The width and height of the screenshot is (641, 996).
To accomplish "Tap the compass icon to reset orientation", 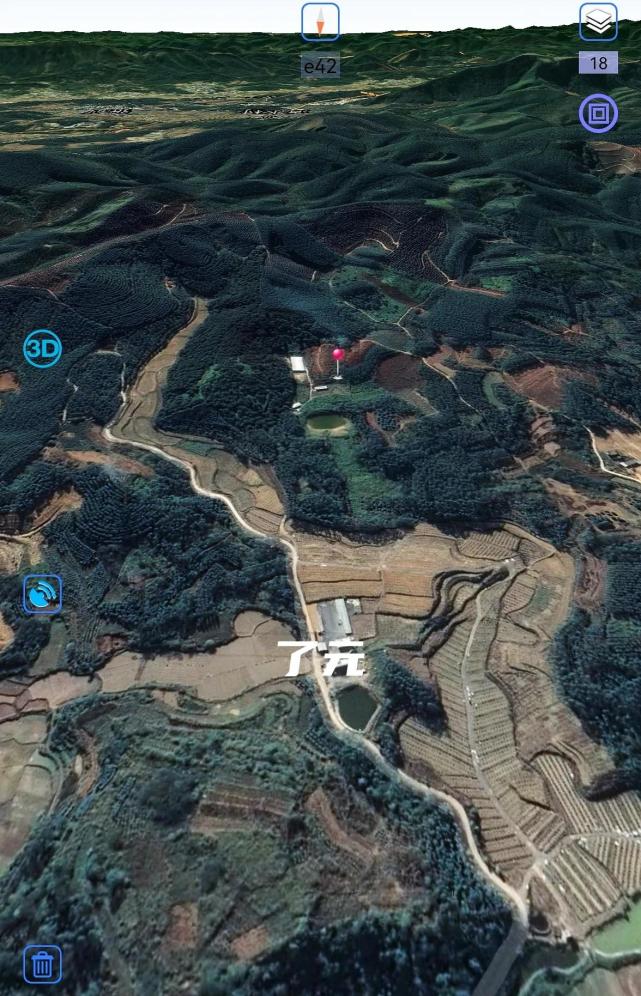I will 320,22.
